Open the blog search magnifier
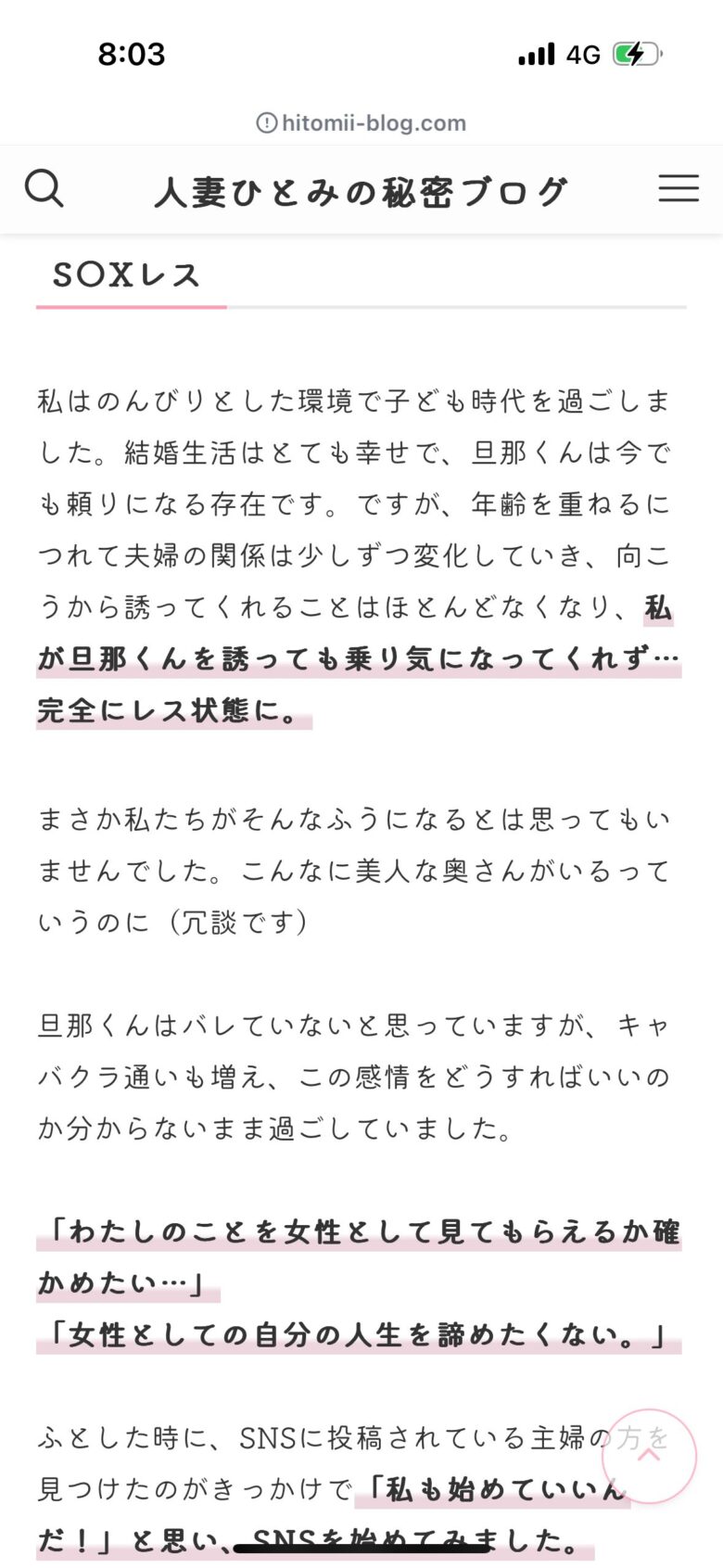723x1568 pixels. coord(44,189)
